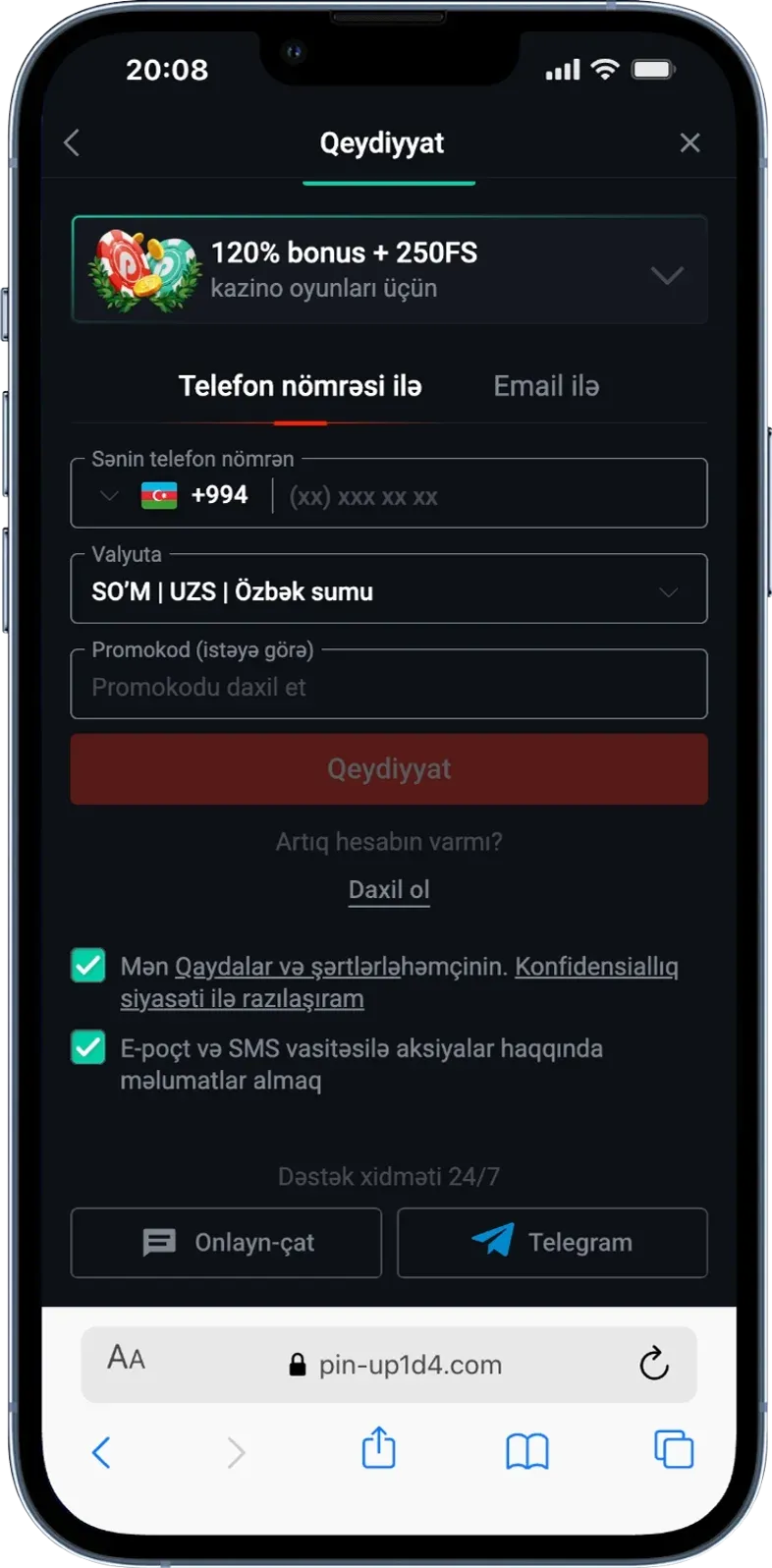Uncheck the terms agreement checkbox

pos(88,966)
